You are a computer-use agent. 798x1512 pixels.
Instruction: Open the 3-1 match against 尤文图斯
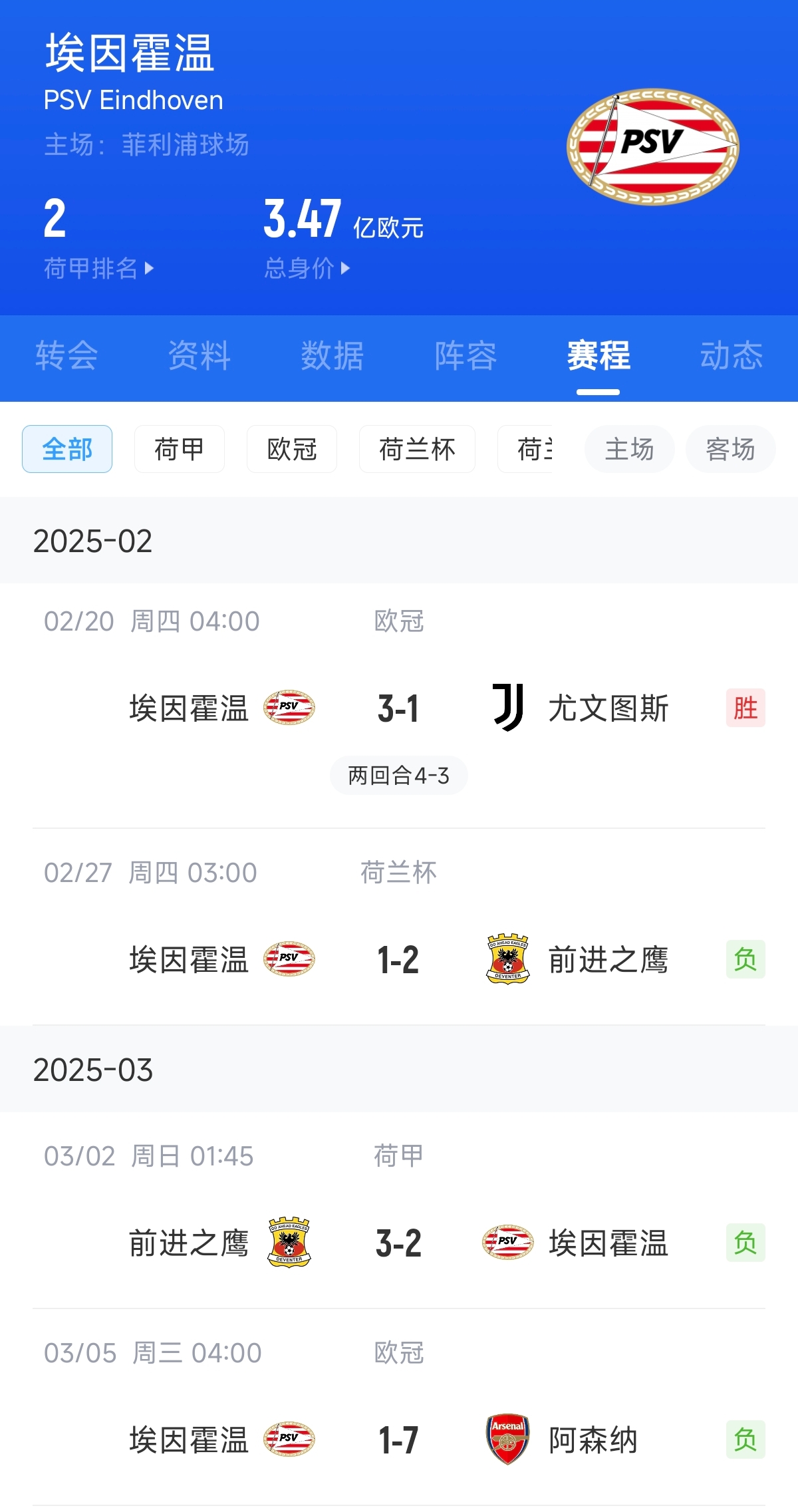[398, 708]
